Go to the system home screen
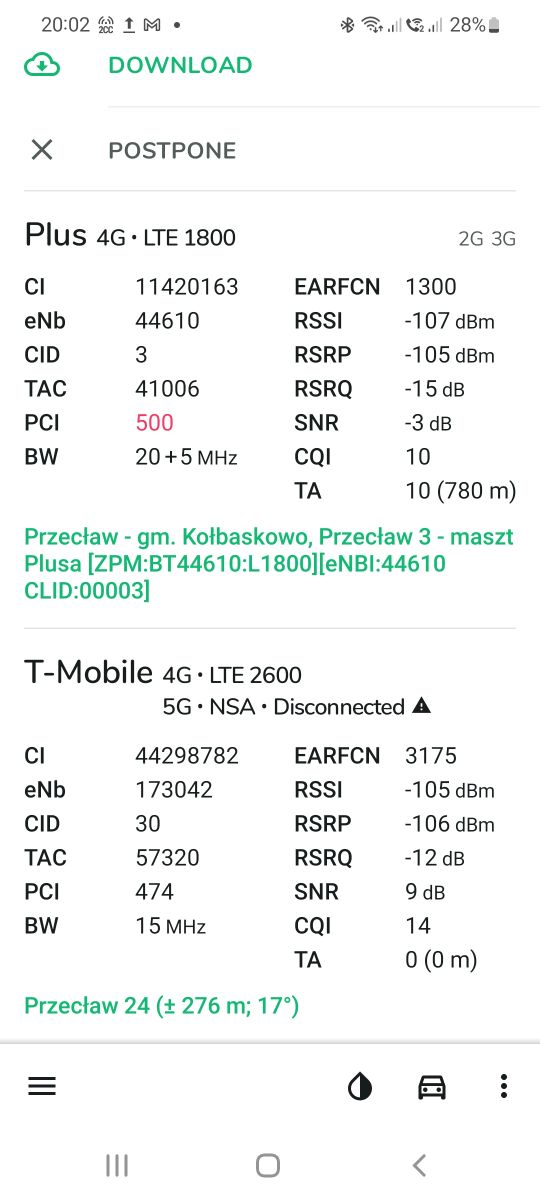This screenshot has height=1200, width=540. 268,1165
